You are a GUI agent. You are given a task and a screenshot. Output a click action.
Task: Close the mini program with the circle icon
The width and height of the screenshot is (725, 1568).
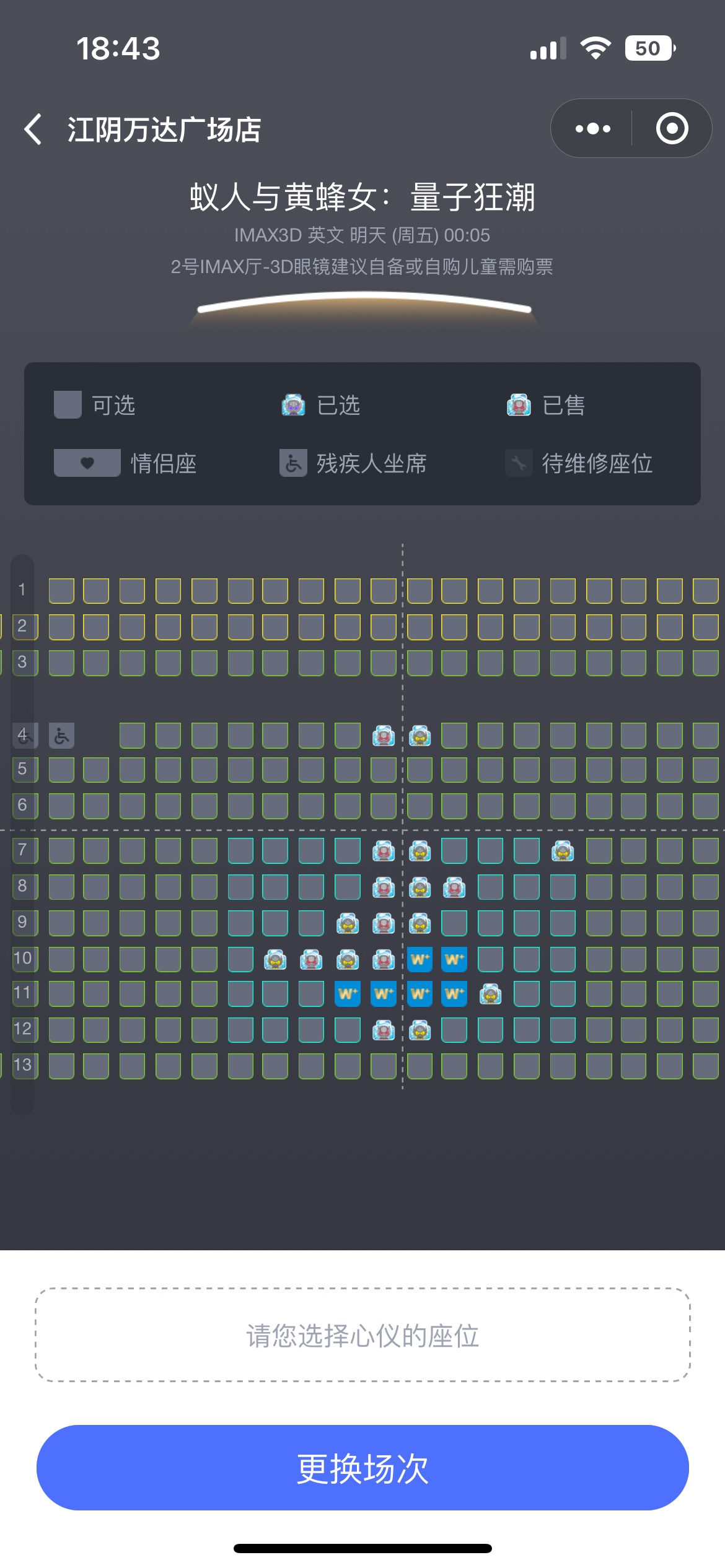pos(672,129)
